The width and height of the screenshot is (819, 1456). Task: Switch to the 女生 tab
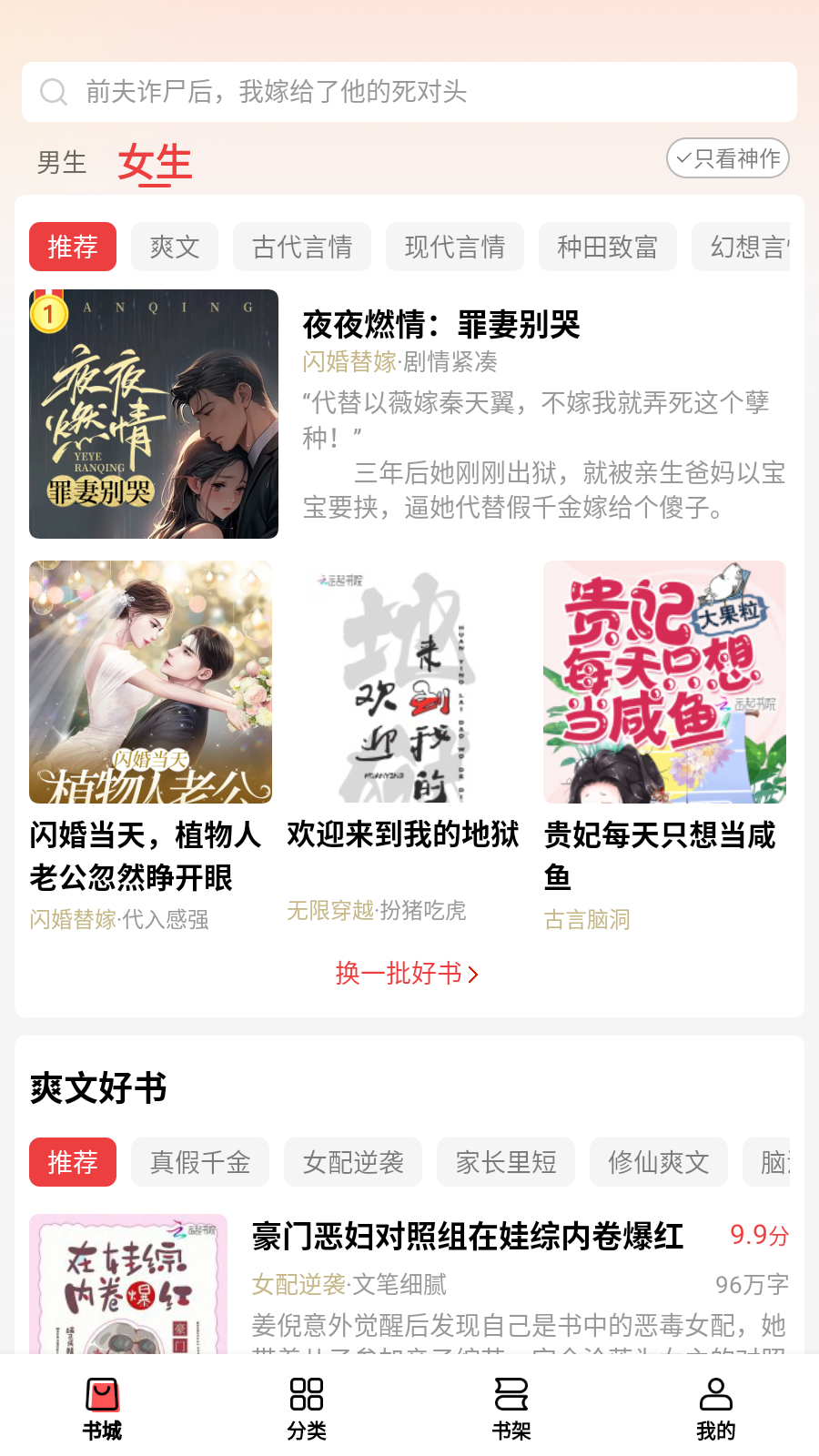(x=157, y=162)
